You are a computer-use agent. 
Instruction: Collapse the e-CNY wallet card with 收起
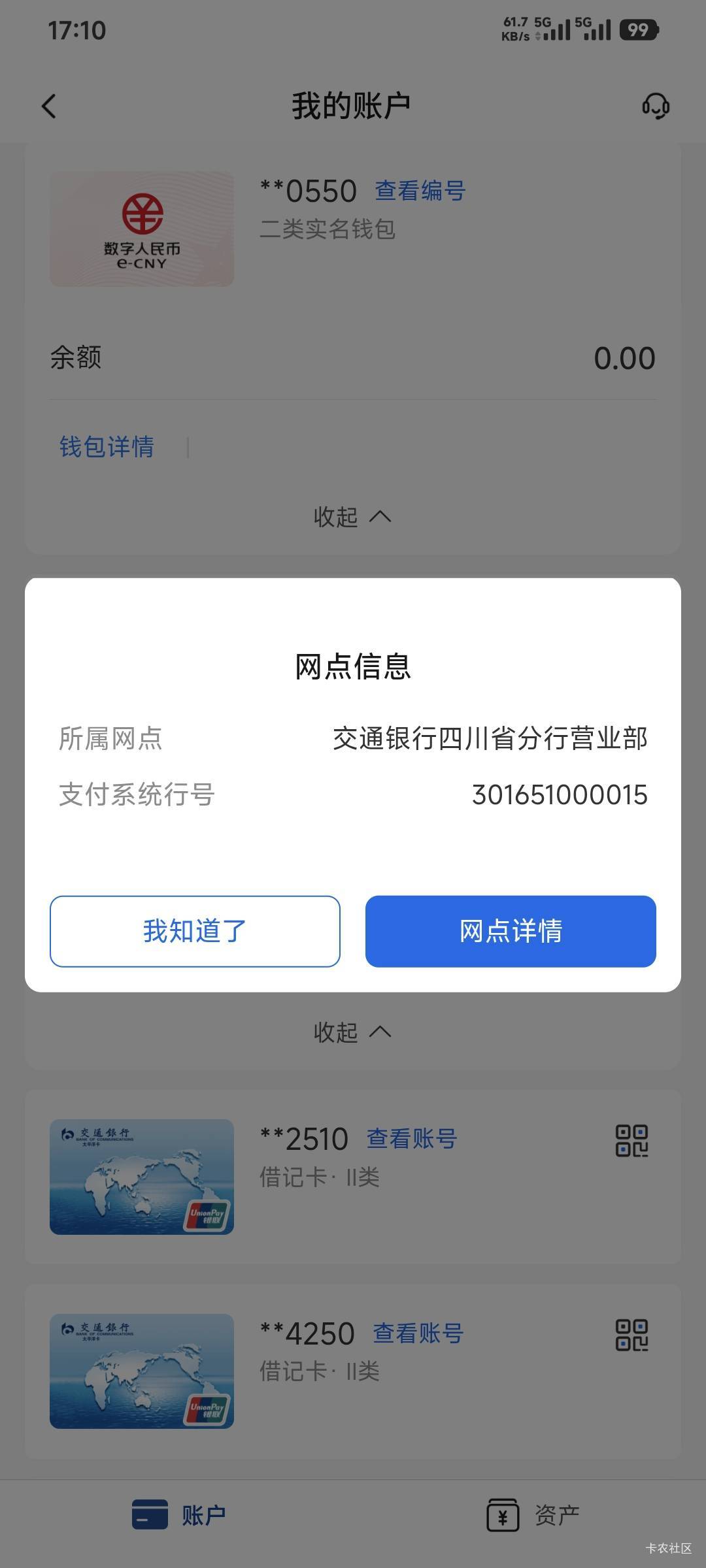point(352,517)
